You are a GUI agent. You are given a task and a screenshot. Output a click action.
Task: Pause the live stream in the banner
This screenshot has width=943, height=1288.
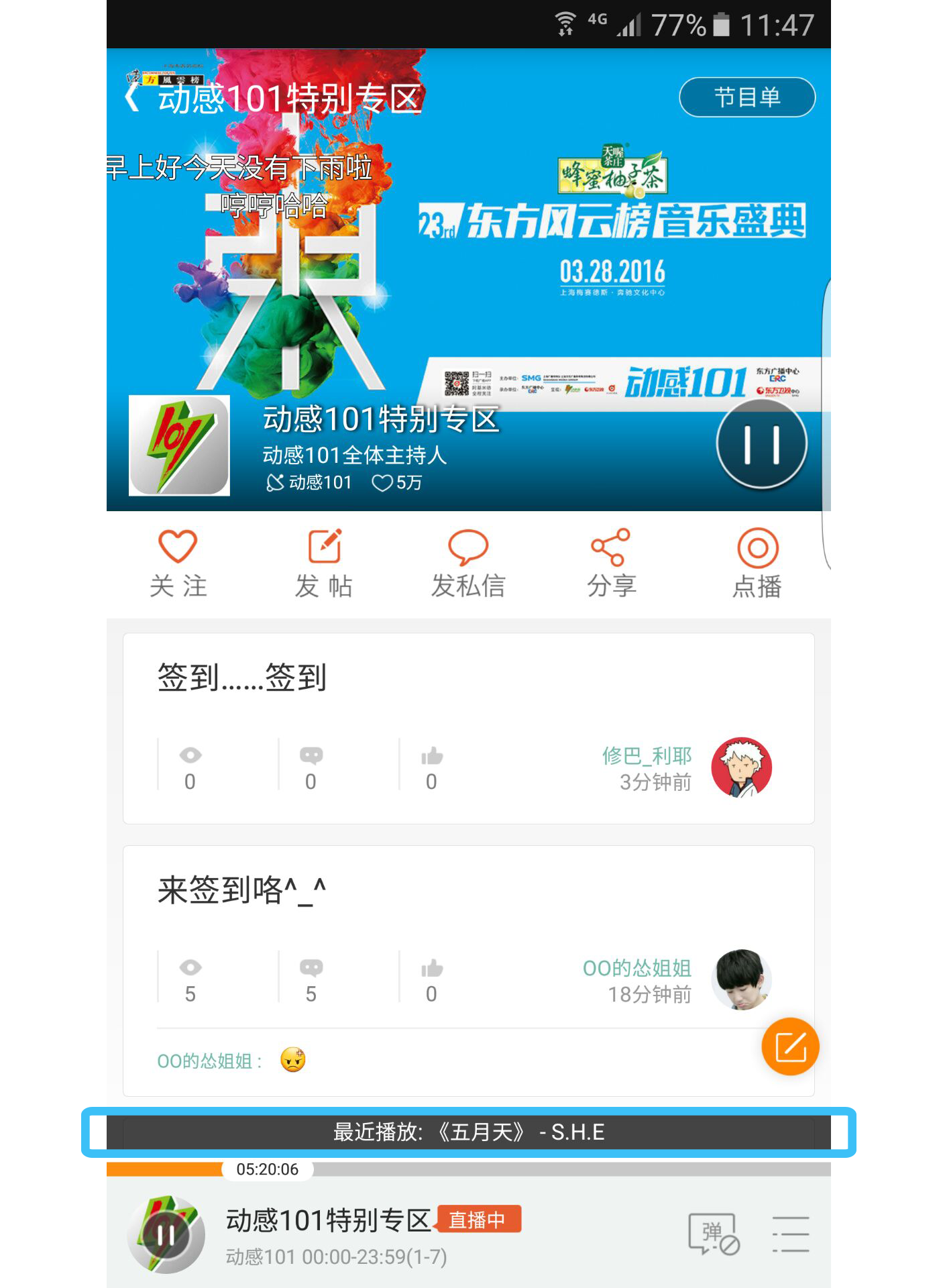tap(761, 444)
